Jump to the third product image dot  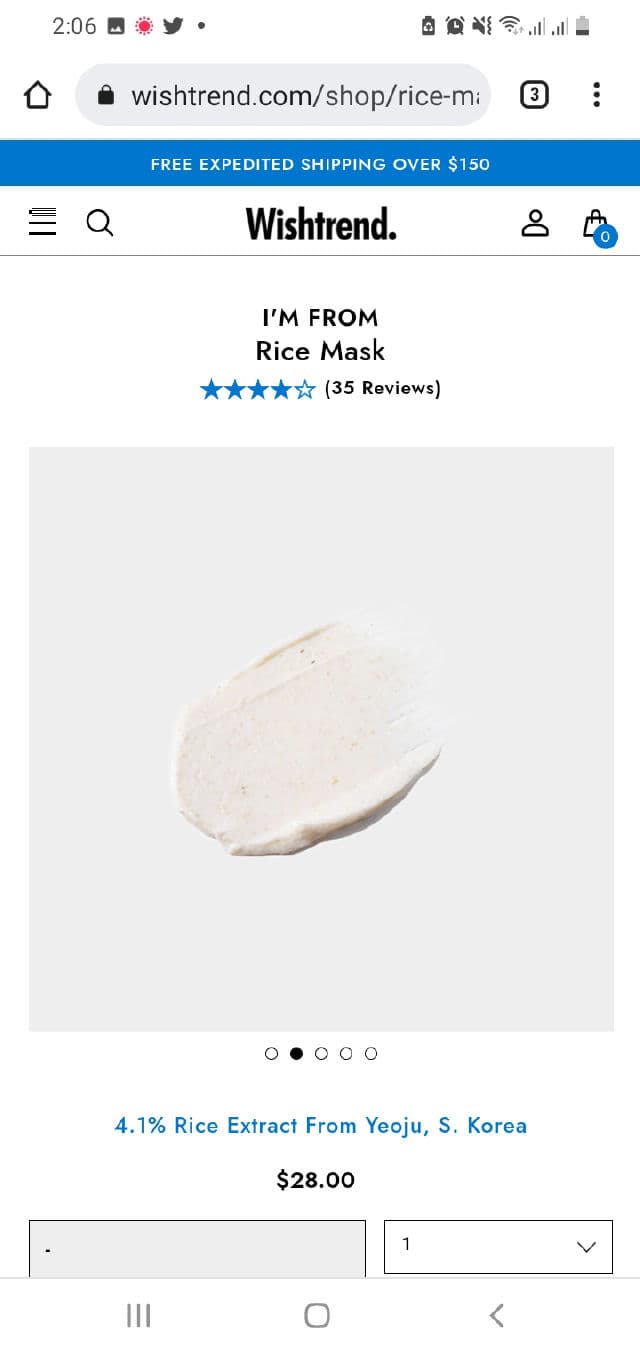click(321, 1053)
